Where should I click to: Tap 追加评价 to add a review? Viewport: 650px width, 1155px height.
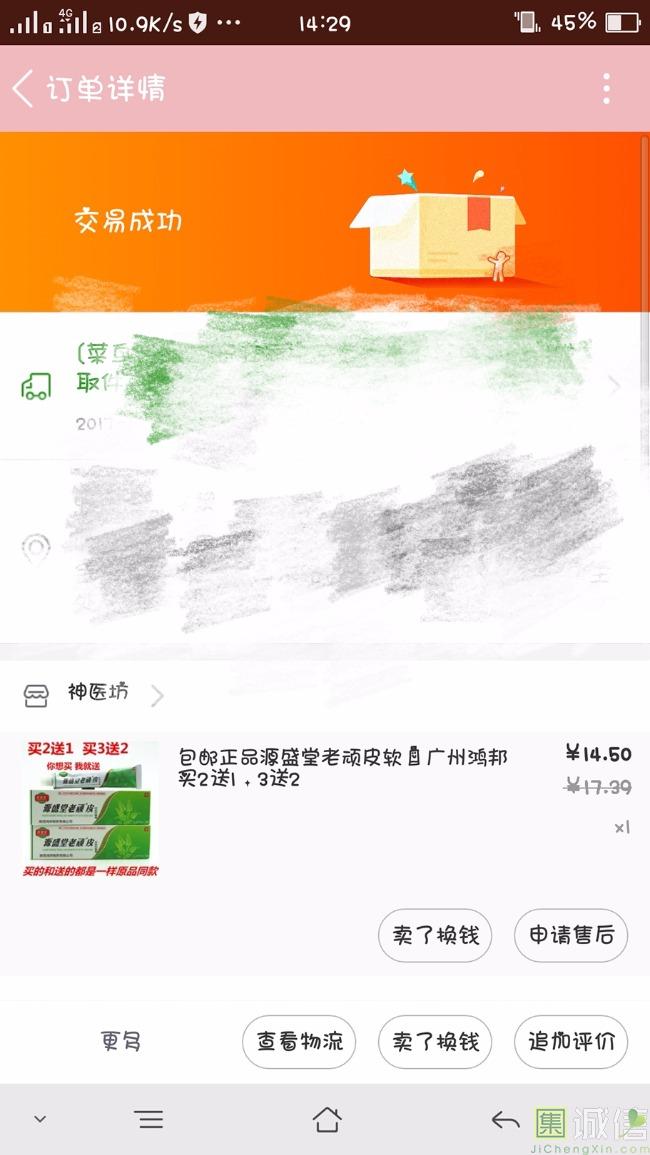click(x=571, y=1042)
